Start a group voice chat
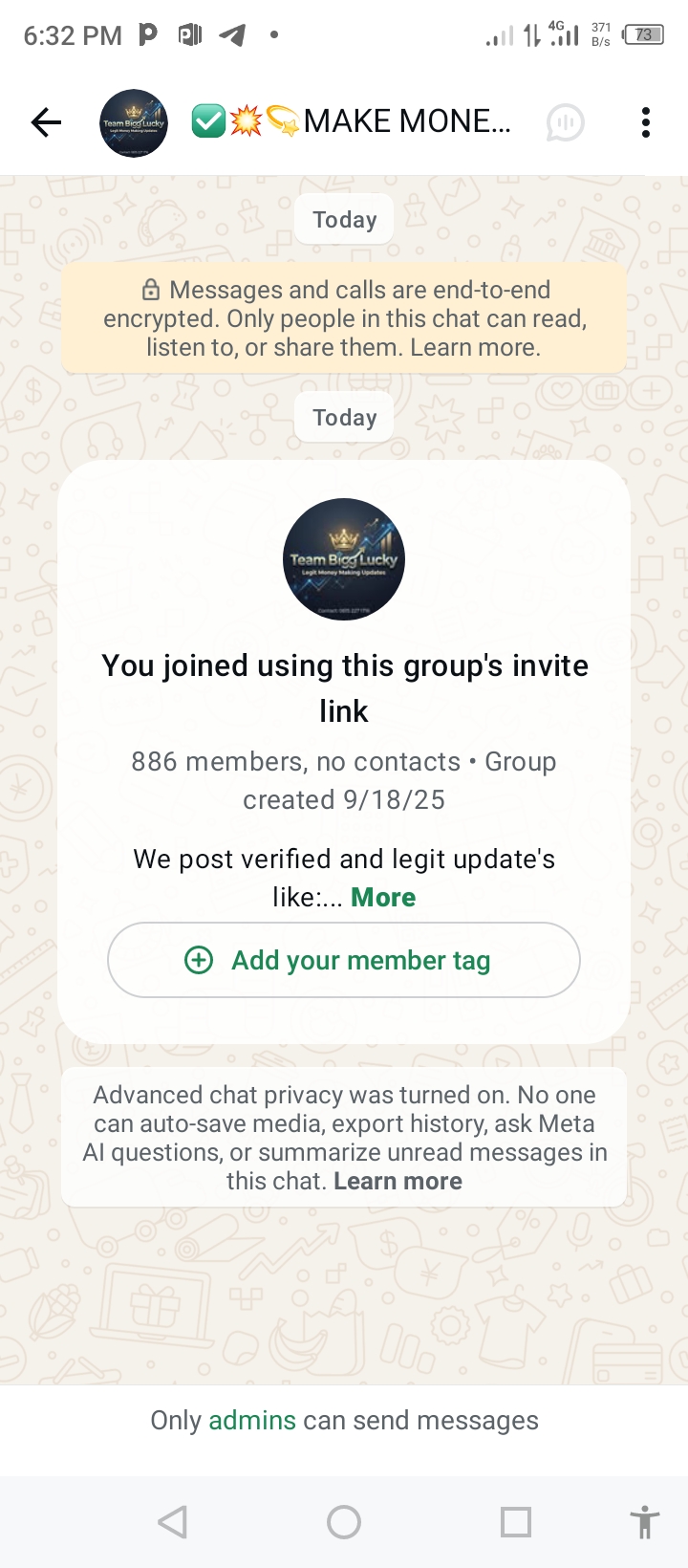Viewport: 688px width, 1568px height. tap(565, 122)
